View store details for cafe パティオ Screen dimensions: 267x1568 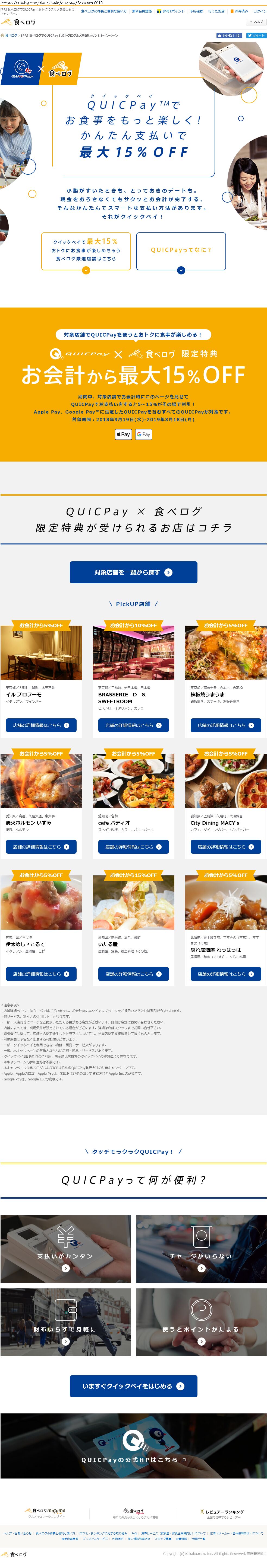(134, 846)
